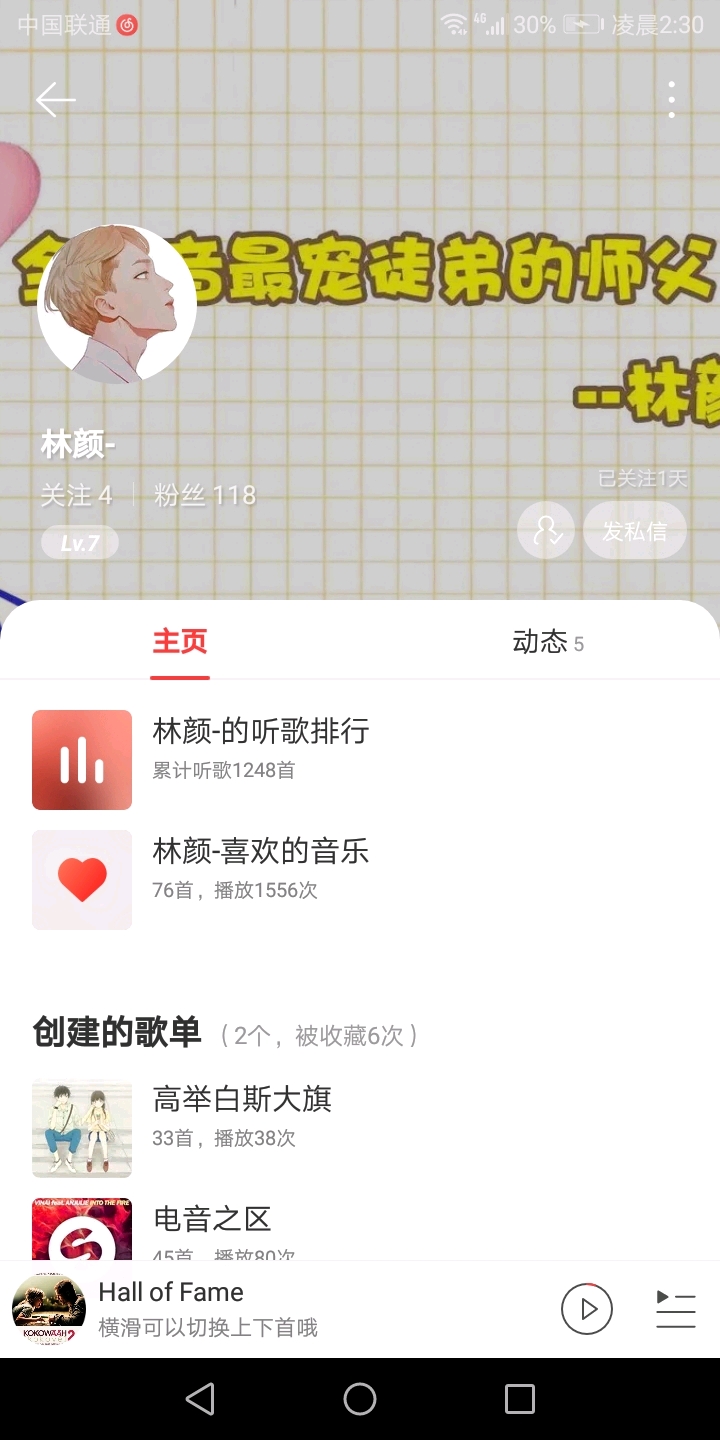Open the three-dot overflow menu
720x1440 pixels.
672,99
